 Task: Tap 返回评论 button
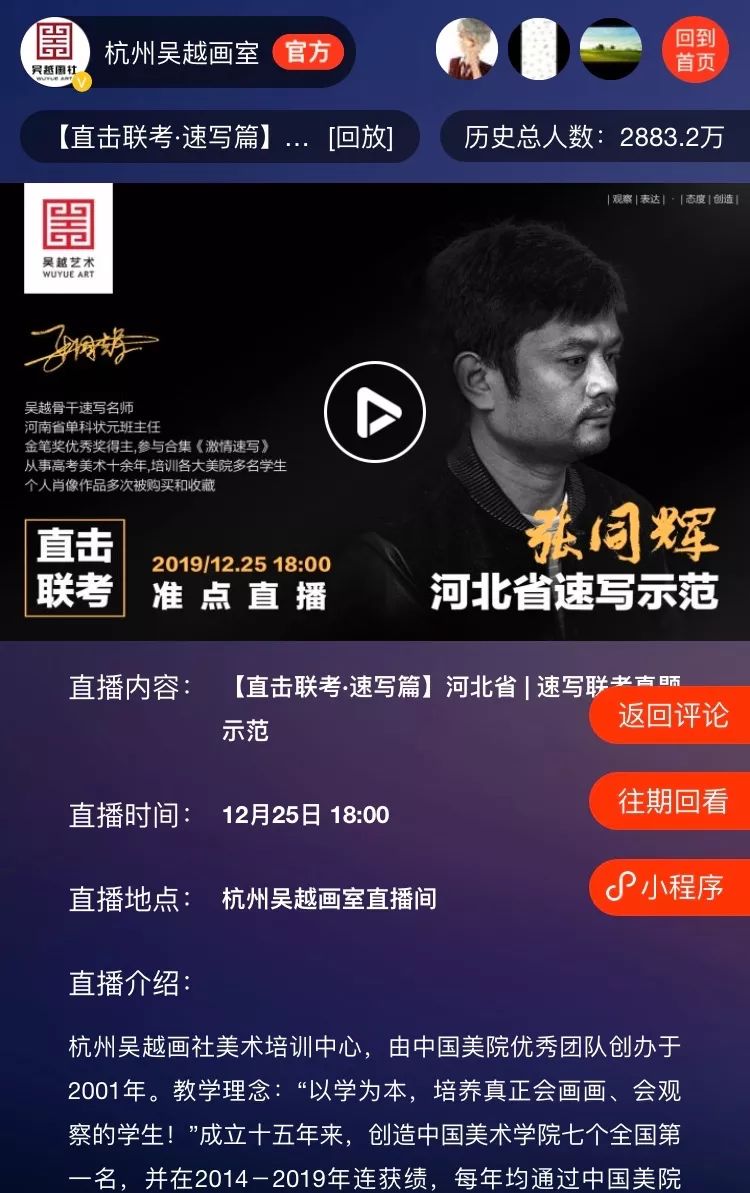click(x=672, y=715)
